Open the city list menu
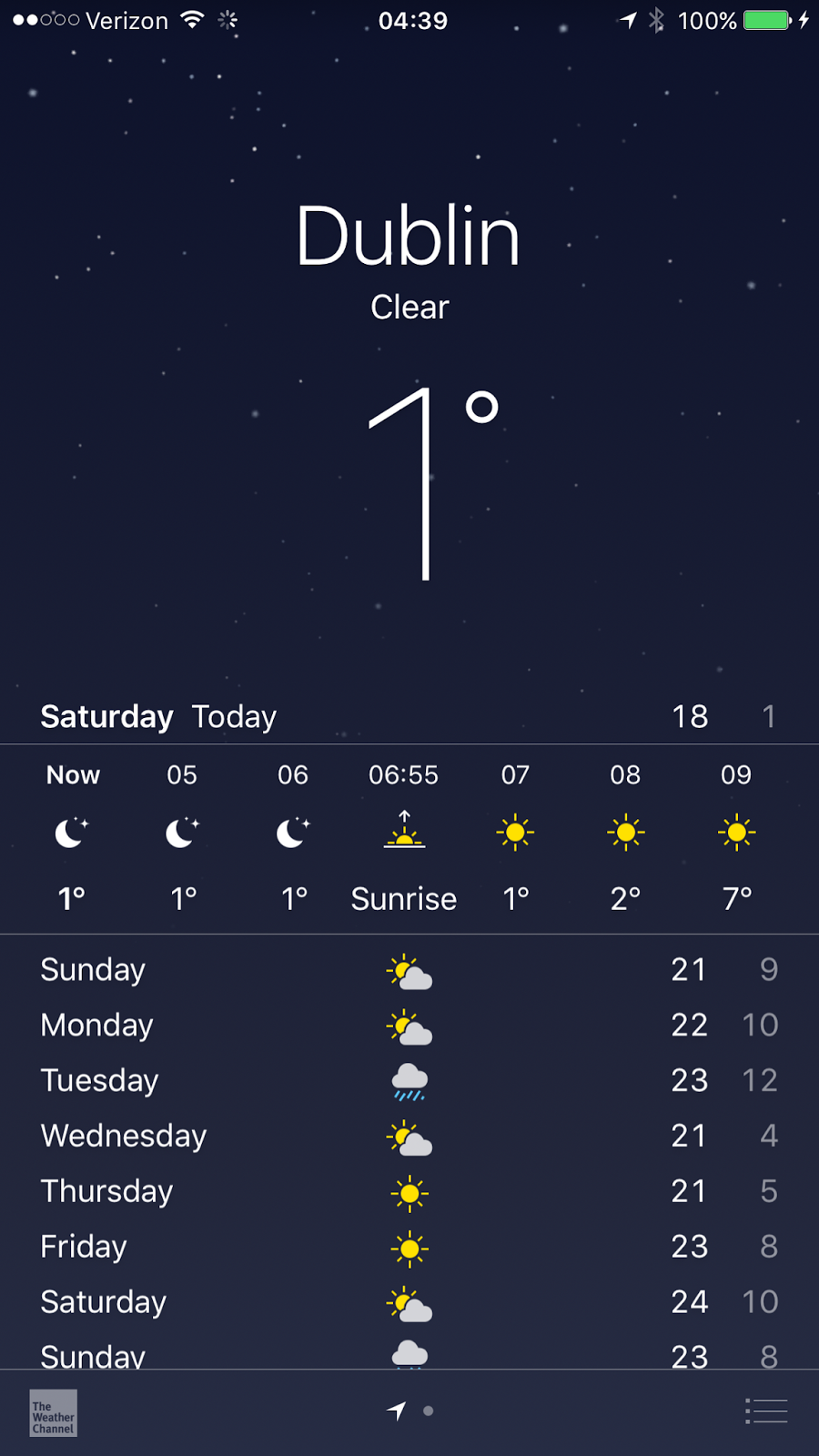This screenshot has height=1456, width=819. click(x=765, y=1411)
